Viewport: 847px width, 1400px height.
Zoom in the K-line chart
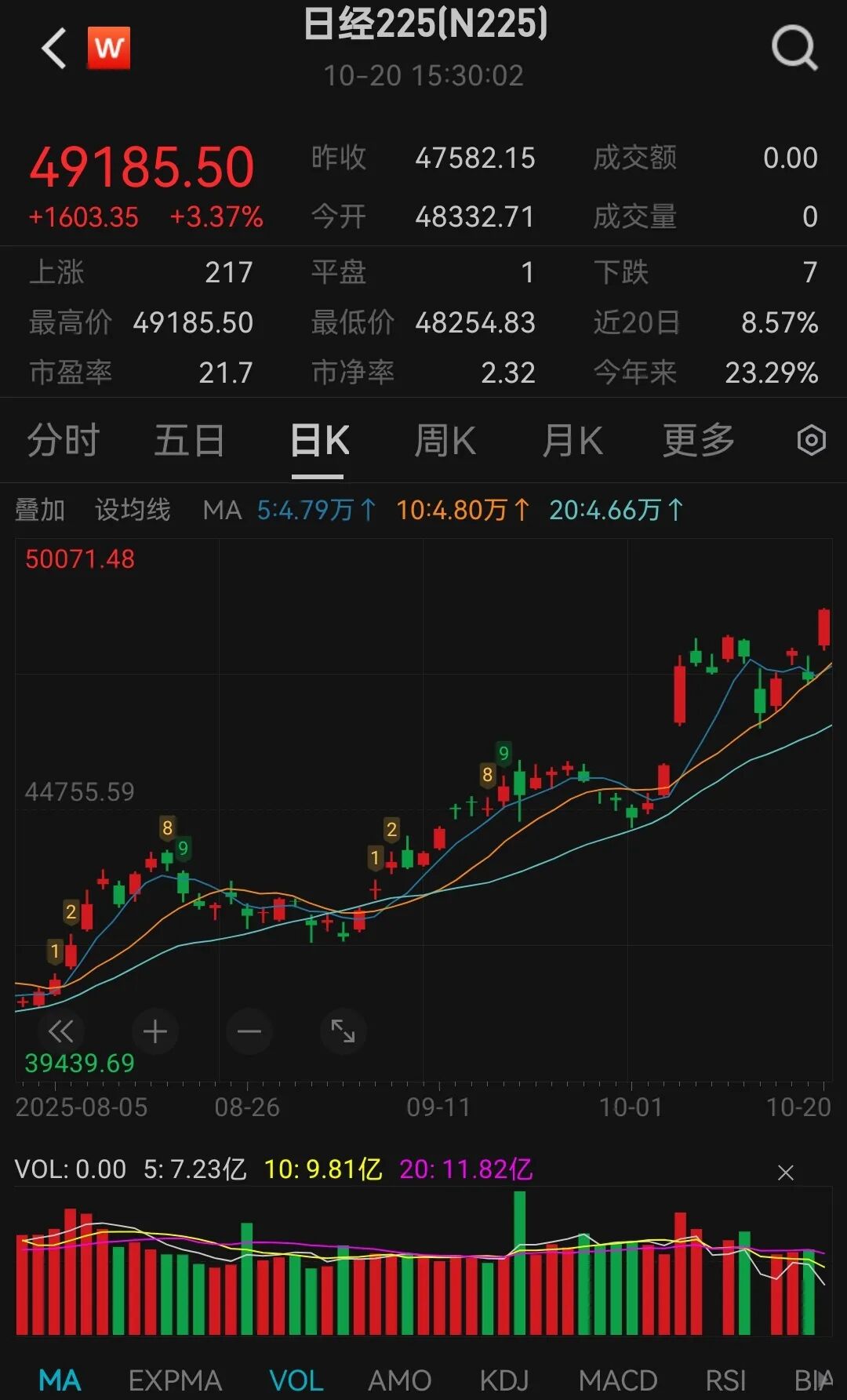tap(155, 1031)
